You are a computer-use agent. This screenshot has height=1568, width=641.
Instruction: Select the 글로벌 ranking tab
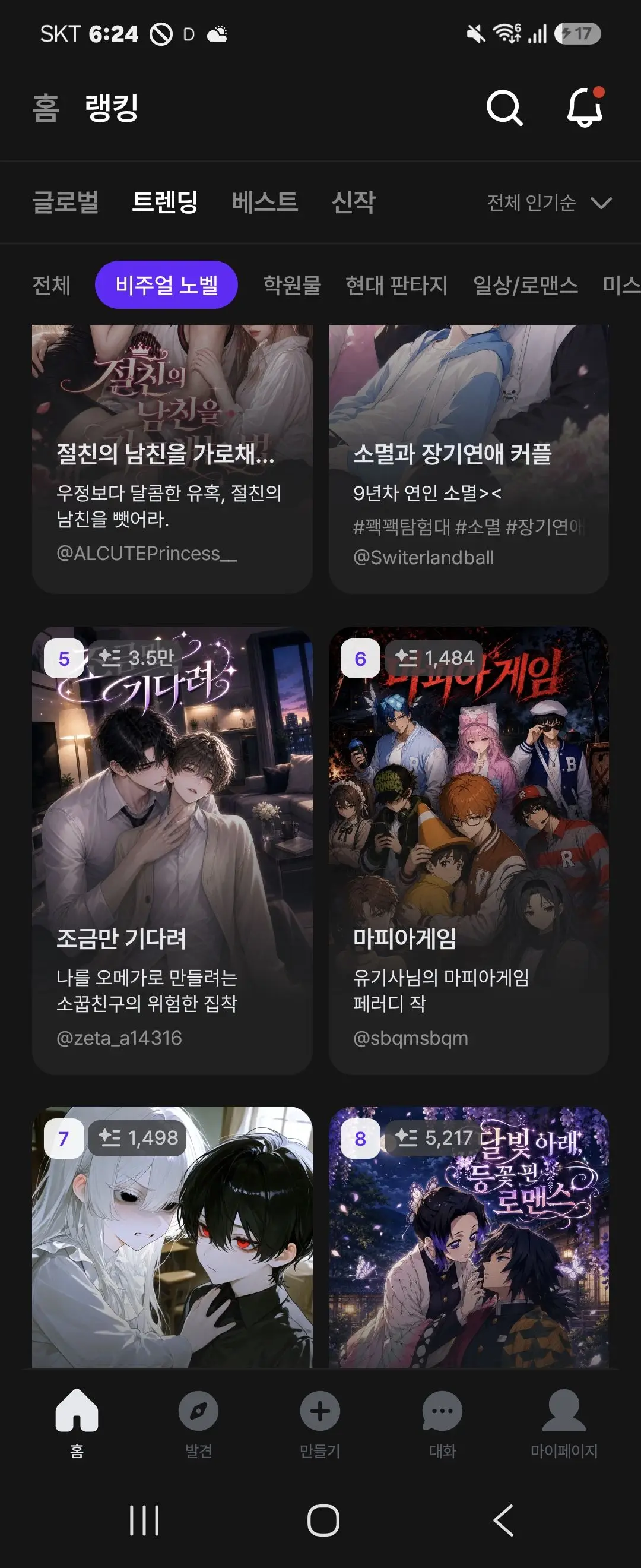[65, 202]
